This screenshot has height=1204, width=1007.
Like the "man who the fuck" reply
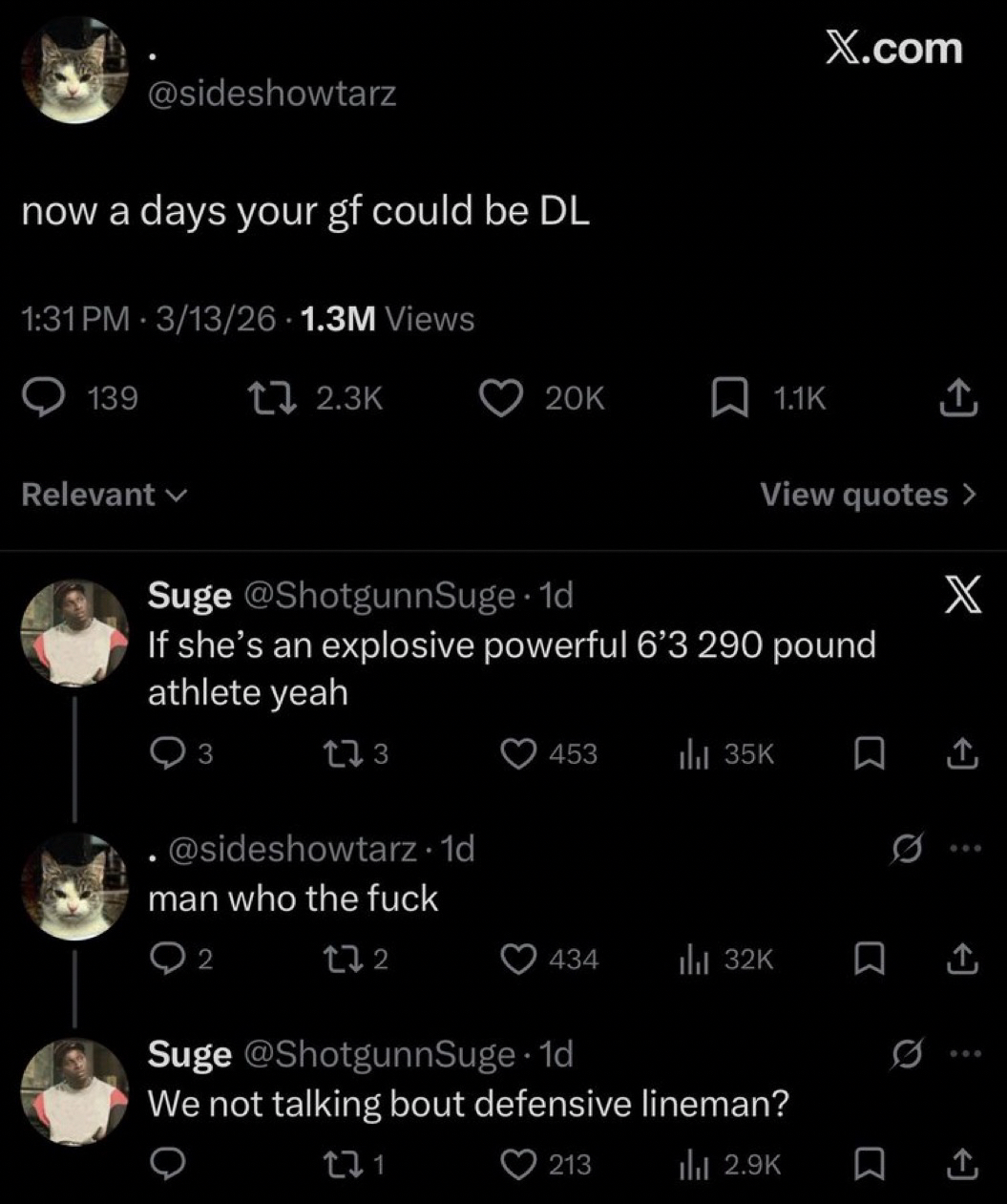tap(519, 959)
